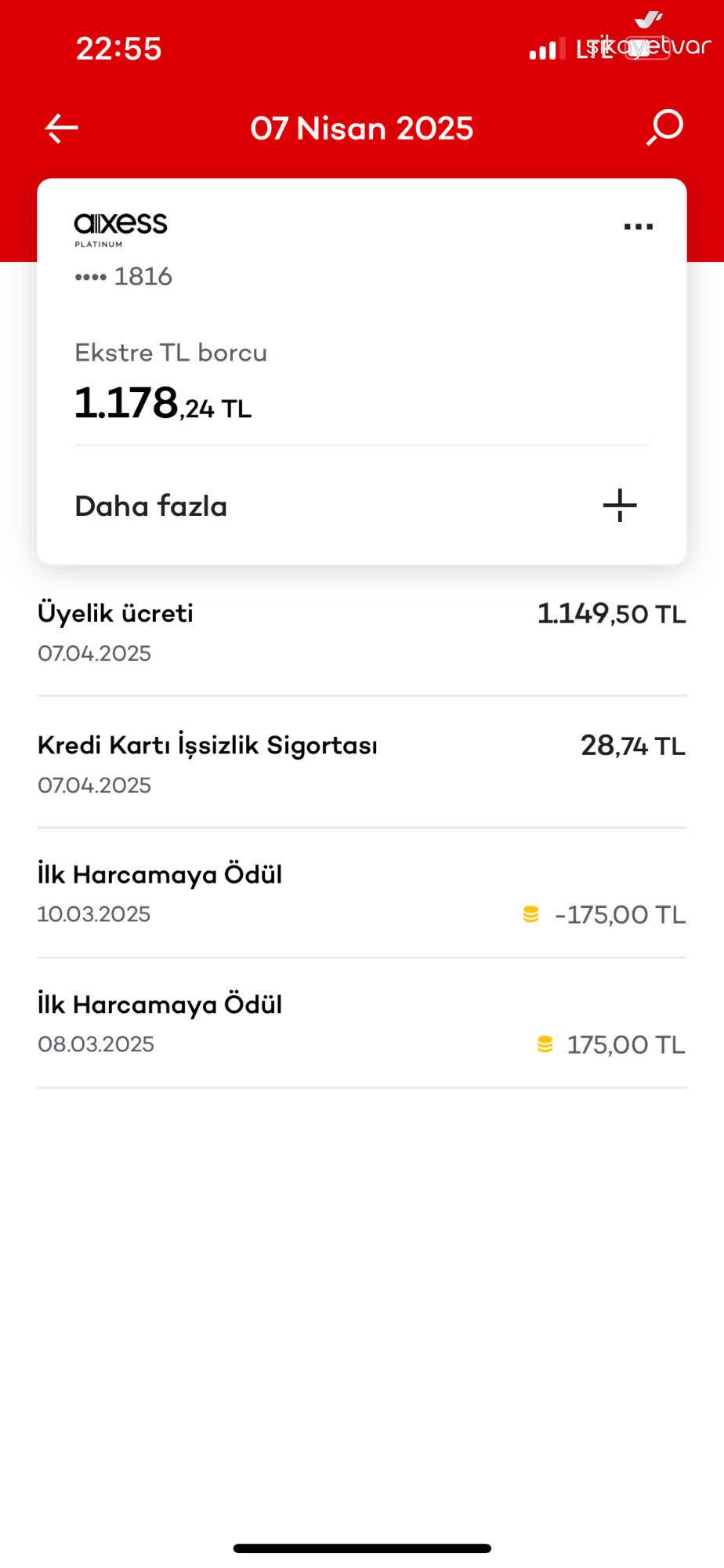Click the signal strength indicator
Viewport: 724px width, 1568px height.
coord(545,49)
